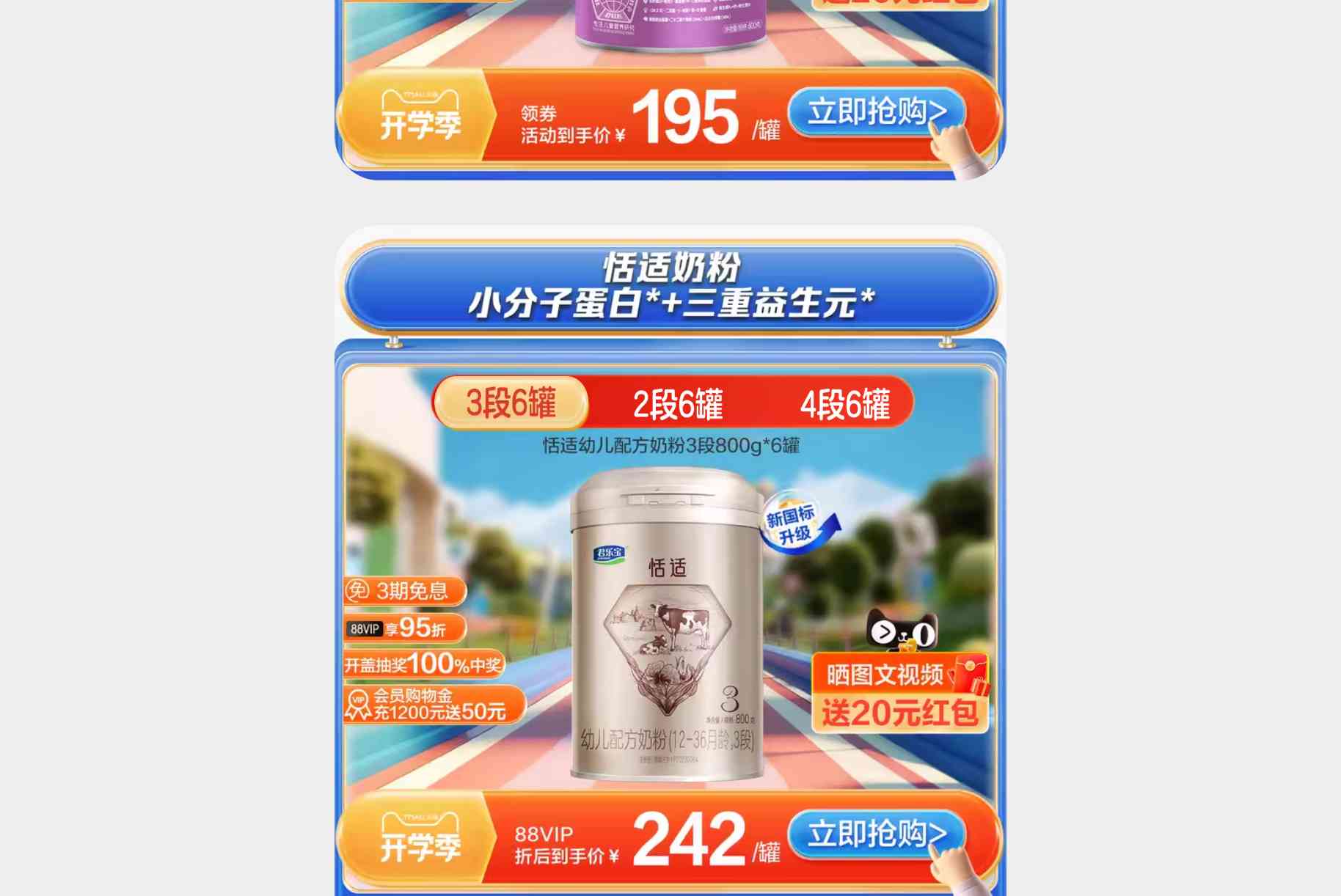Open the 恬适幼儿配方奶粉3段 product card
This screenshot has height=896, width=1341.
coord(668,623)
